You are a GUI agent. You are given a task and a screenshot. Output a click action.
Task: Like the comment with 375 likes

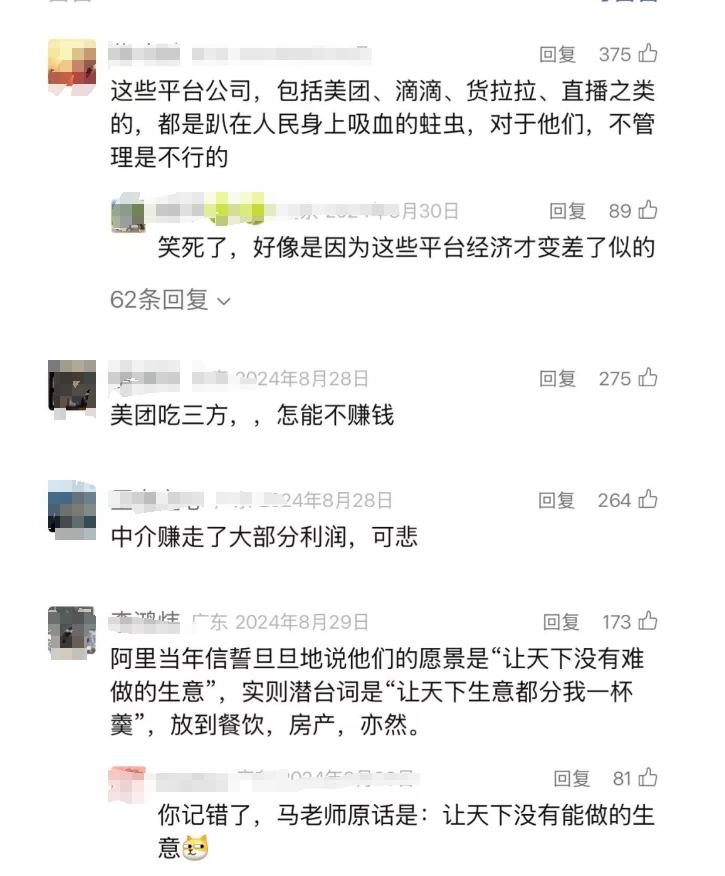click(648, 54)
